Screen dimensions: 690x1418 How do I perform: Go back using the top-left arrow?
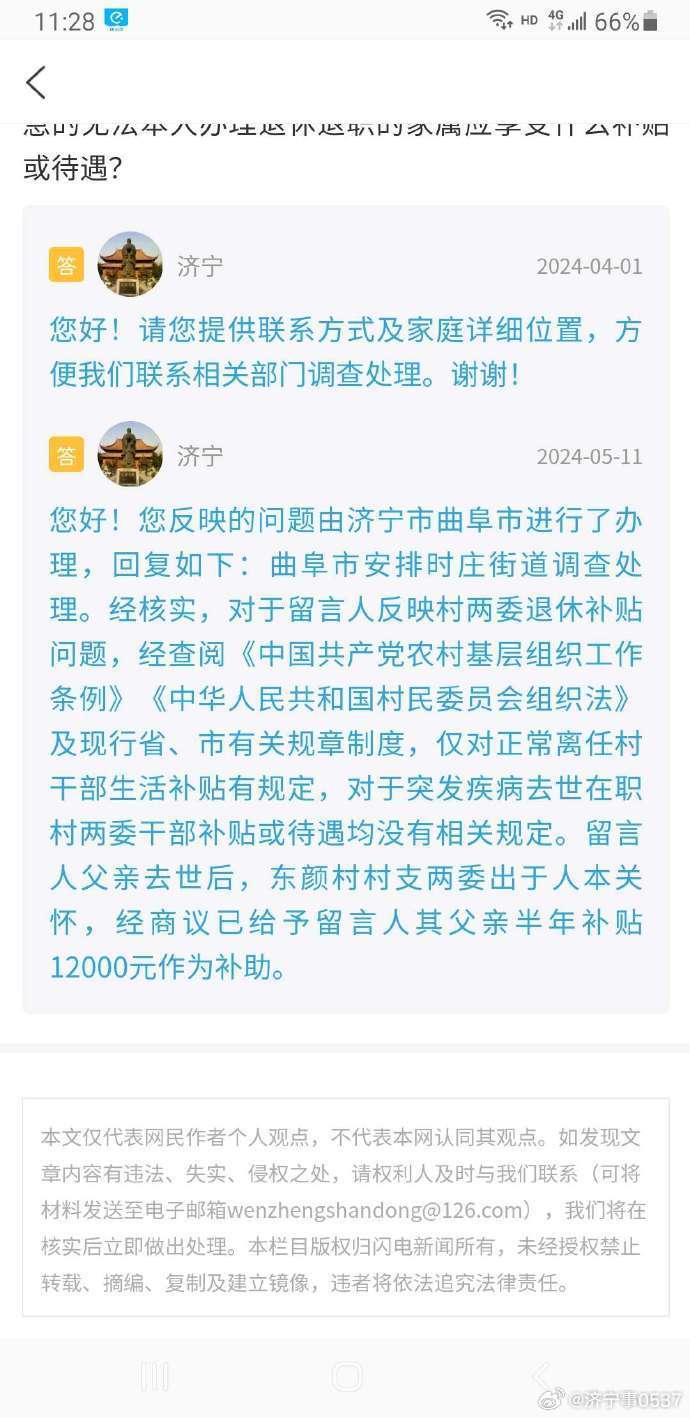tap(36, 82)
